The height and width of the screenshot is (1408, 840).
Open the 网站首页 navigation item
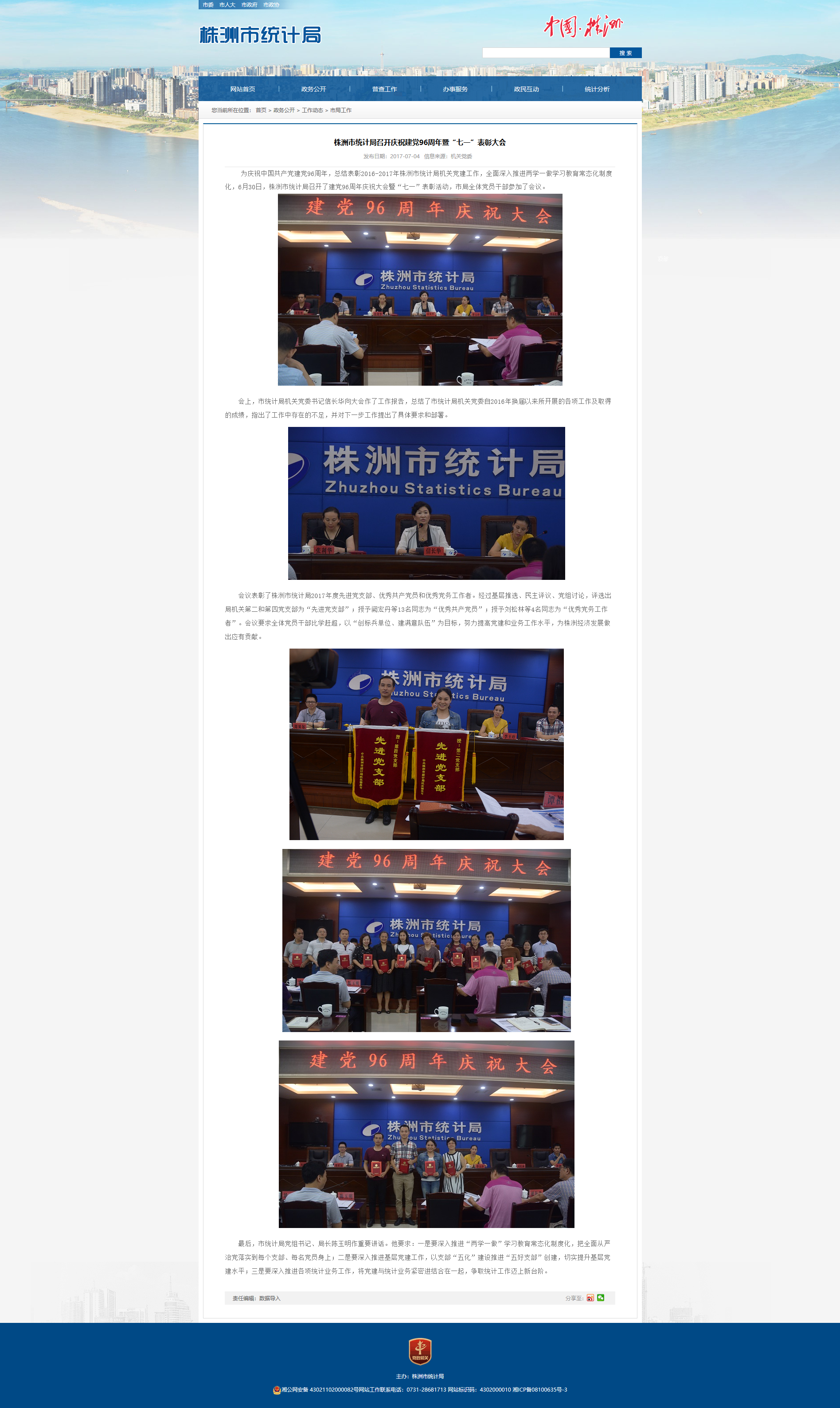tap(242, 89)
